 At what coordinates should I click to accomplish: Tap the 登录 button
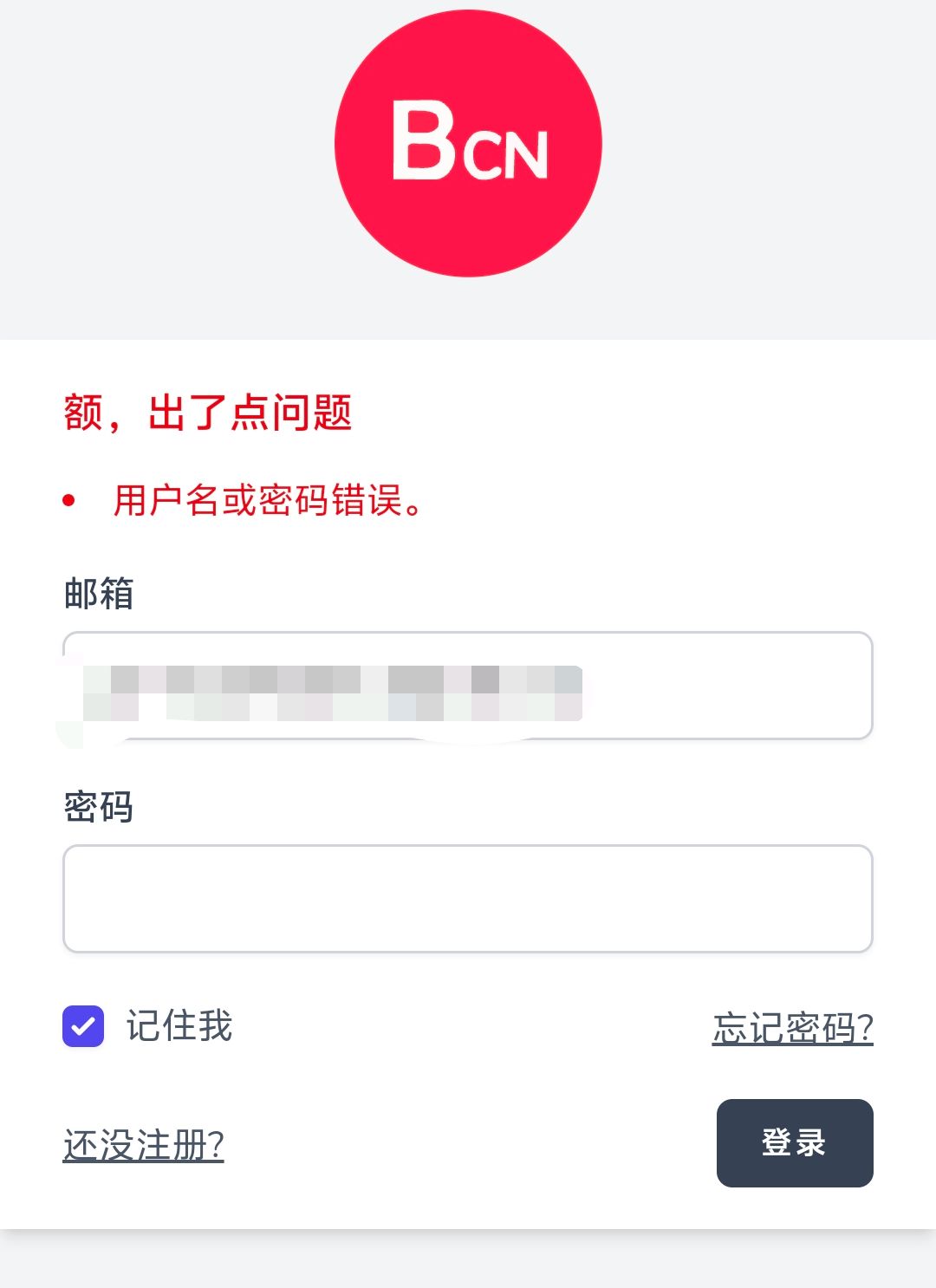[x=794, y=1142]
